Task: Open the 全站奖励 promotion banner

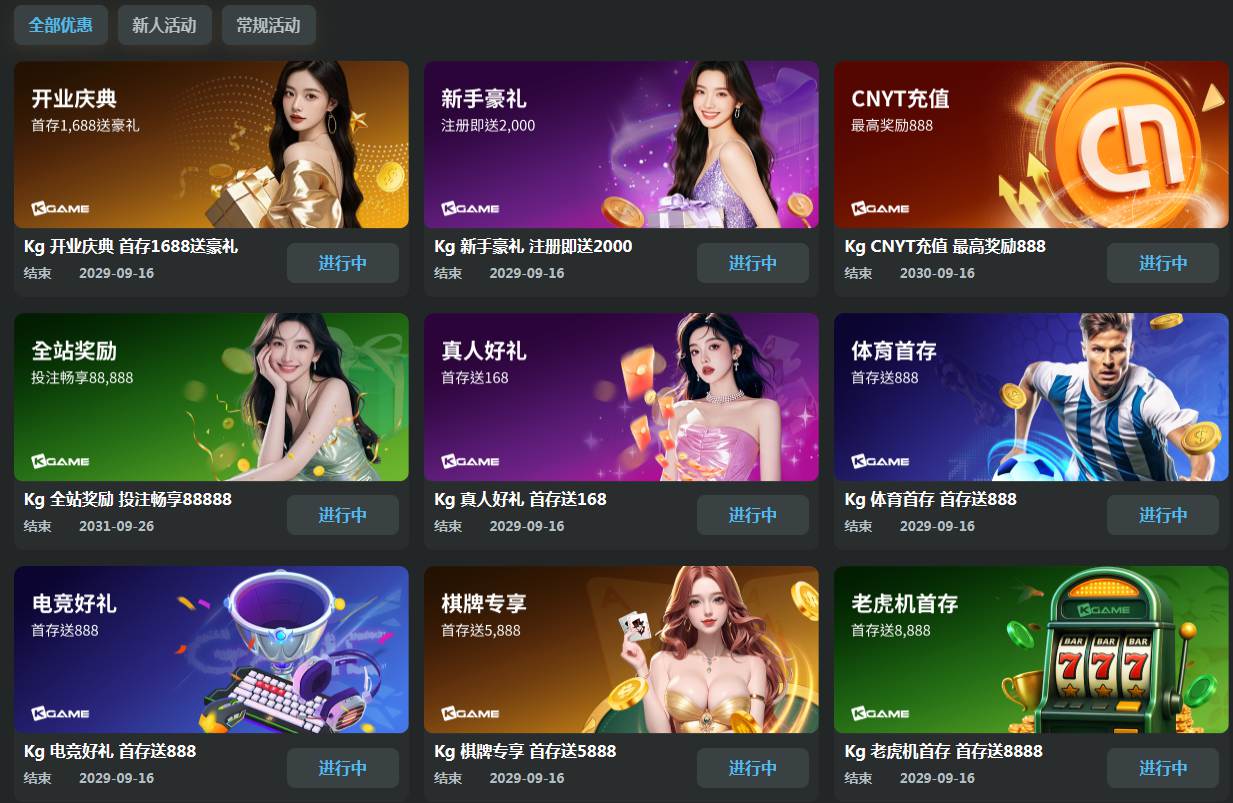Action: pyautogui.click(x=211, y=397)
